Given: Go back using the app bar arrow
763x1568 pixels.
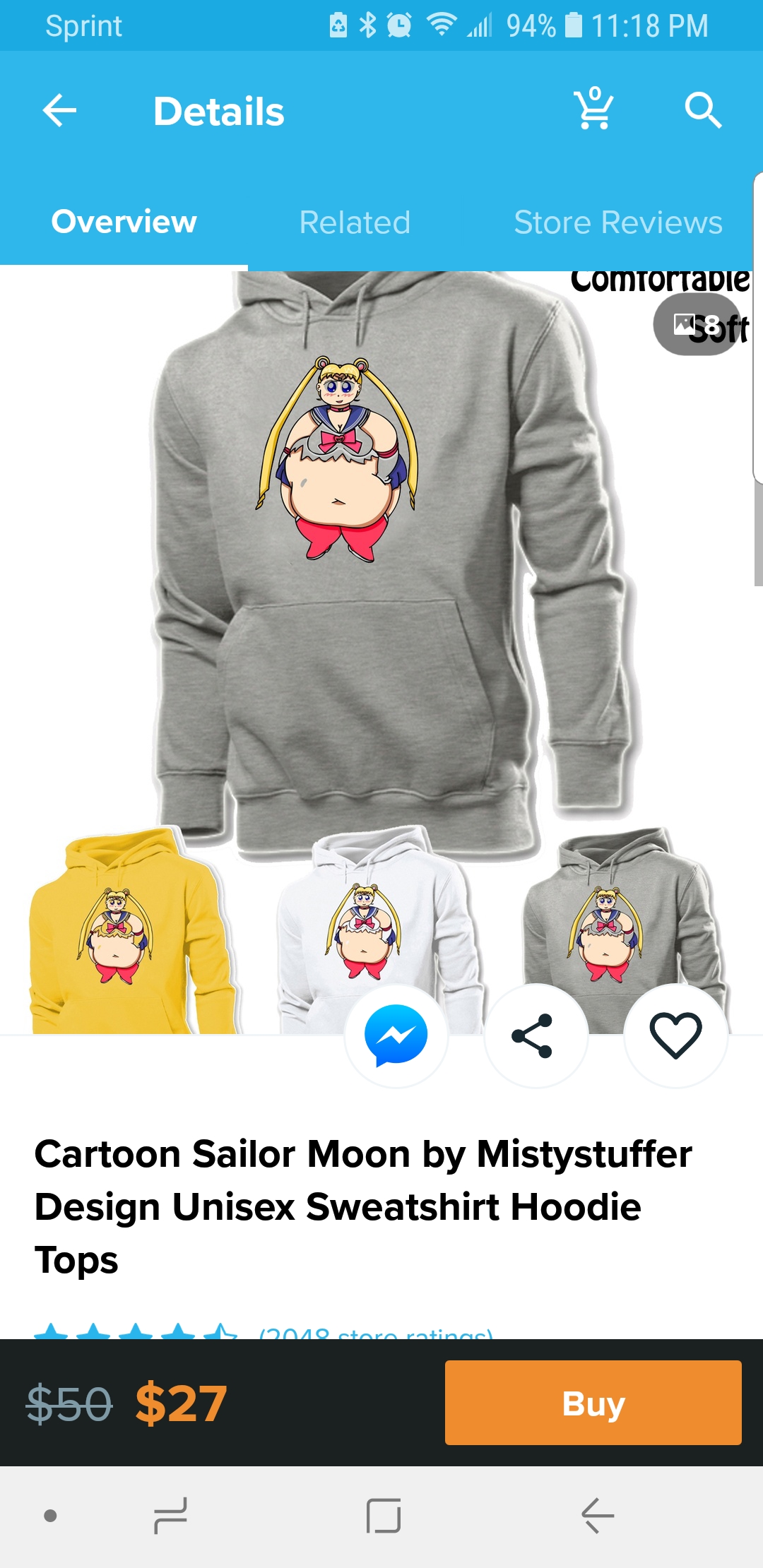Looking at the screenshot, I should pyautogui.click(x=59, y=111).
